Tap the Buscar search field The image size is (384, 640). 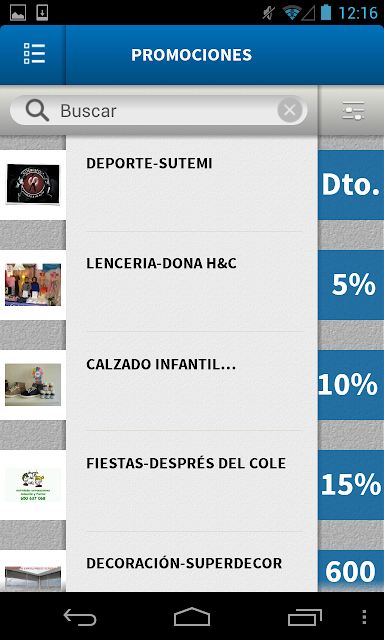click(158, 110)
